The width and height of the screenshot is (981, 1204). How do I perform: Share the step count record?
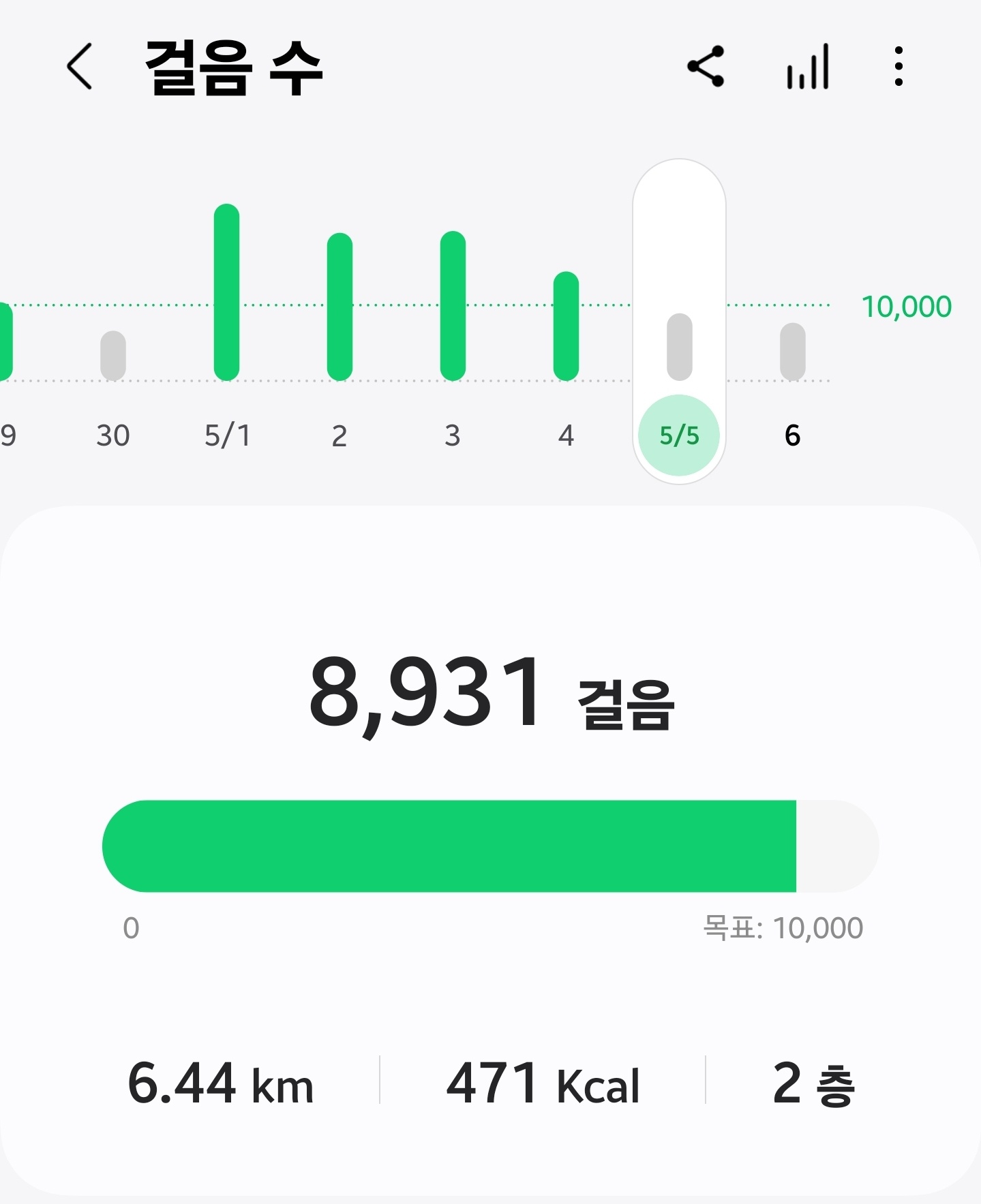706,67
